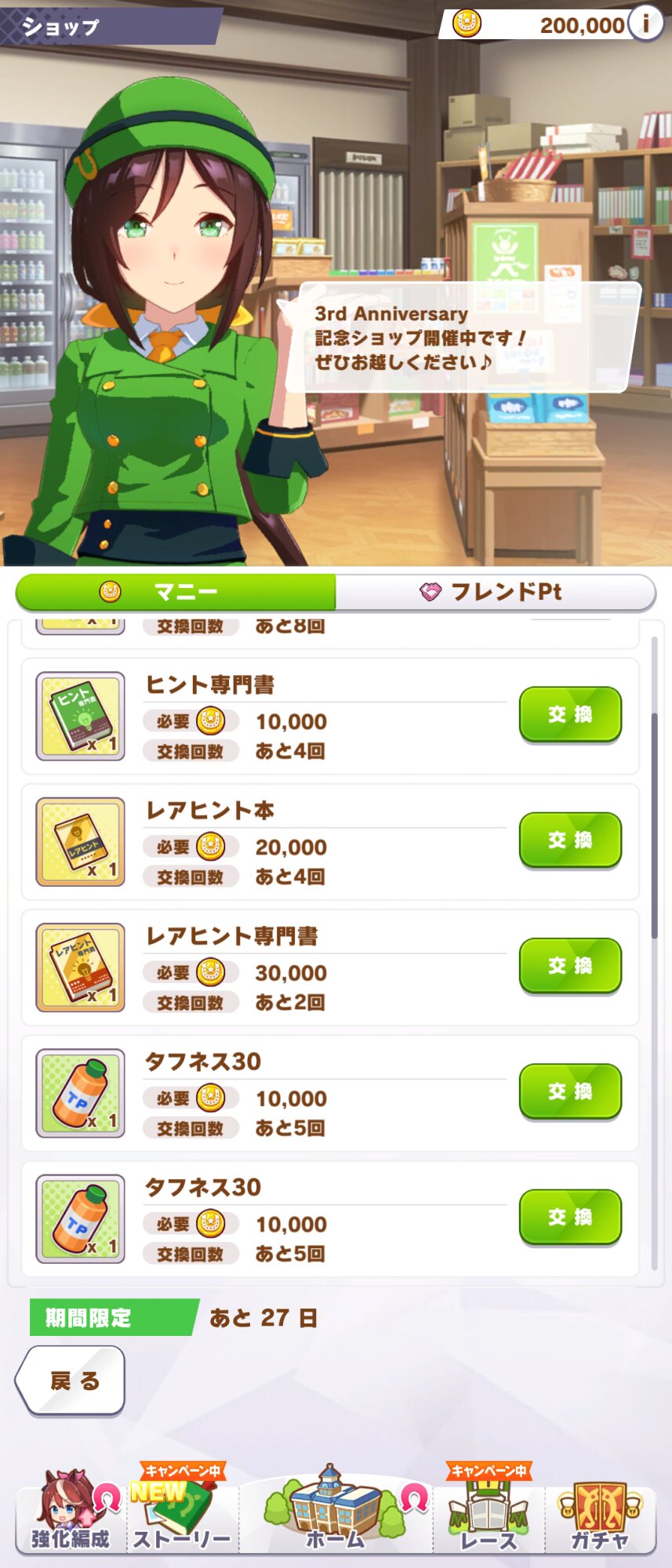Open the info icon beside money balance
Screen dimensions: 672x1568
tap(645, 24)
